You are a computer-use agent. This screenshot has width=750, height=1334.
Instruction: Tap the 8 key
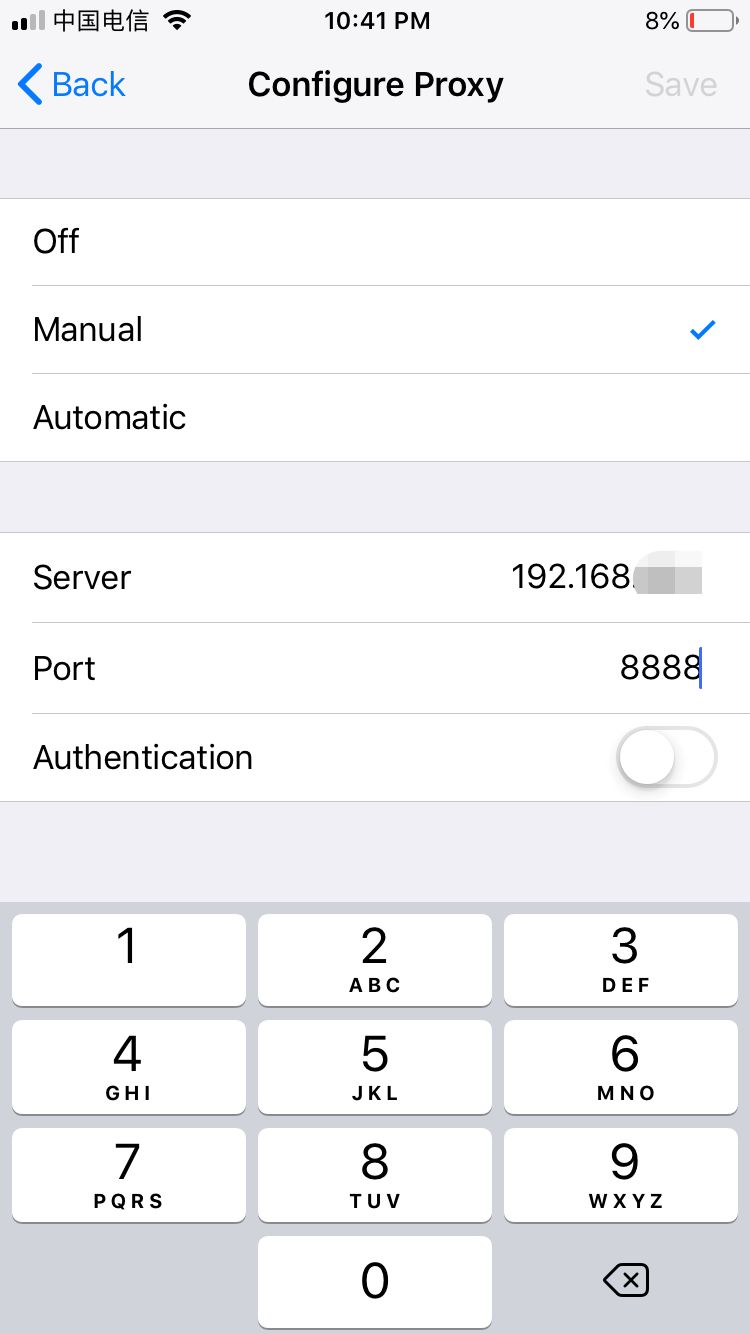375,1175
